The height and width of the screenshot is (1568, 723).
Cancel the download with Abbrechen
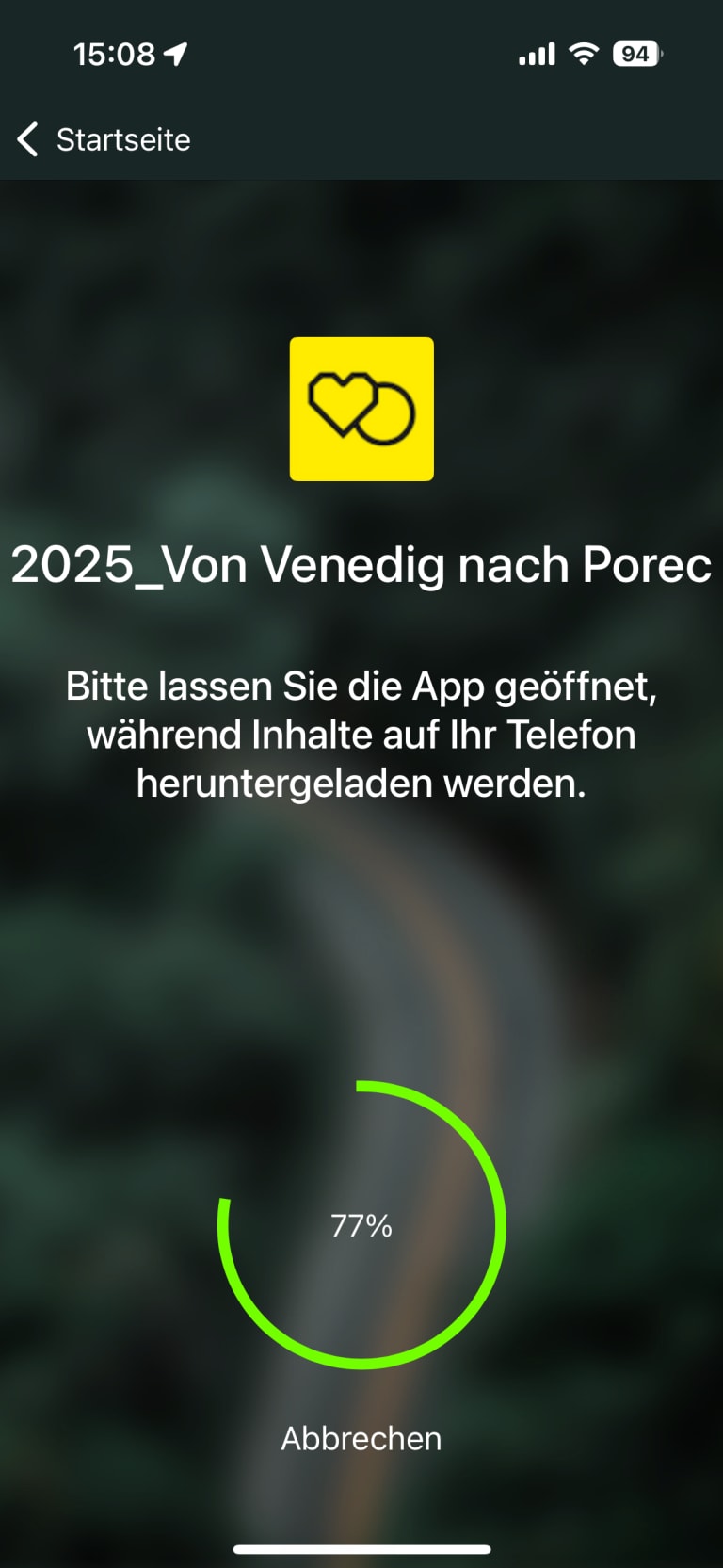[361, 1438]
